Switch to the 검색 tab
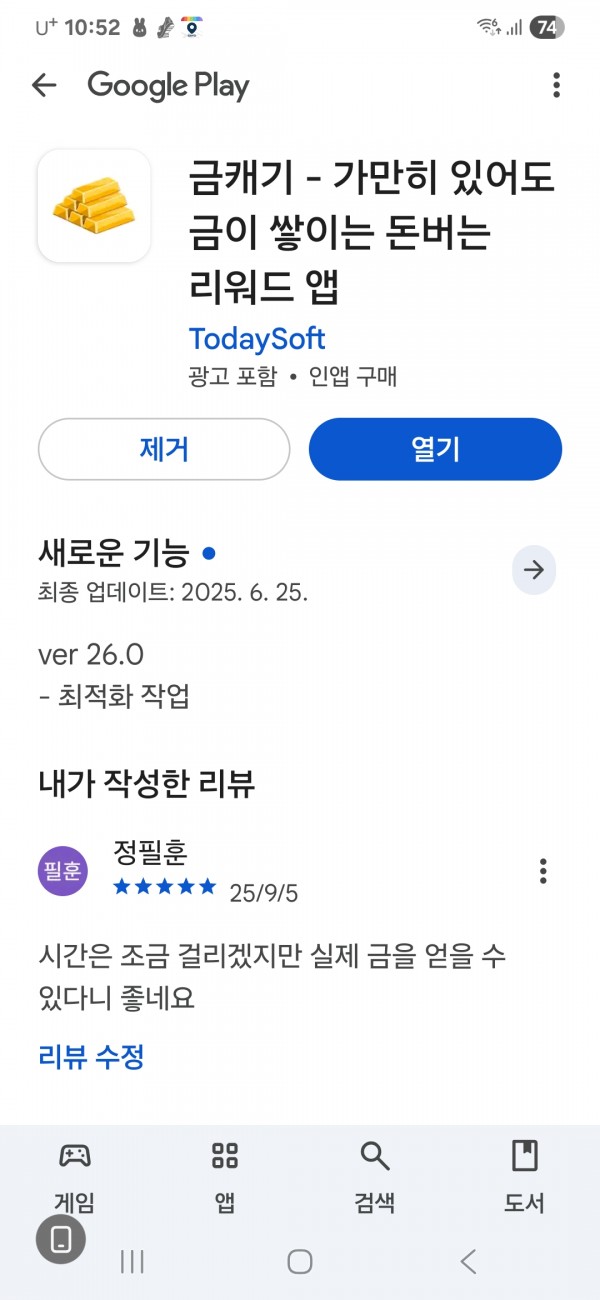600x1300 pixels. point(375,1177)
